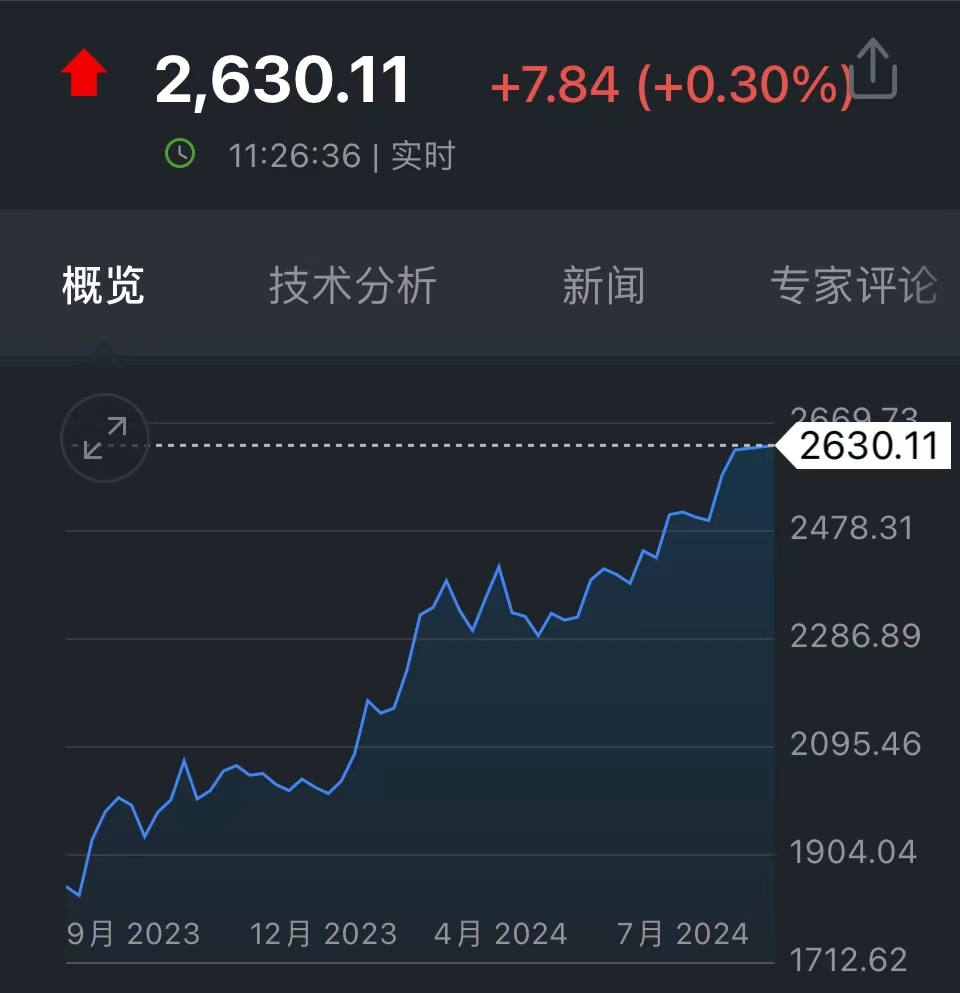The image size is (960, 993).
Task: Select the 概览 tab
Action: 104,286
